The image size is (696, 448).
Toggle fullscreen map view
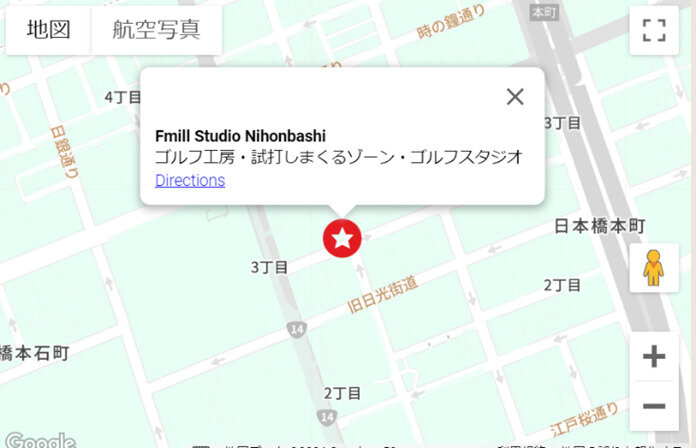(654, 31)
